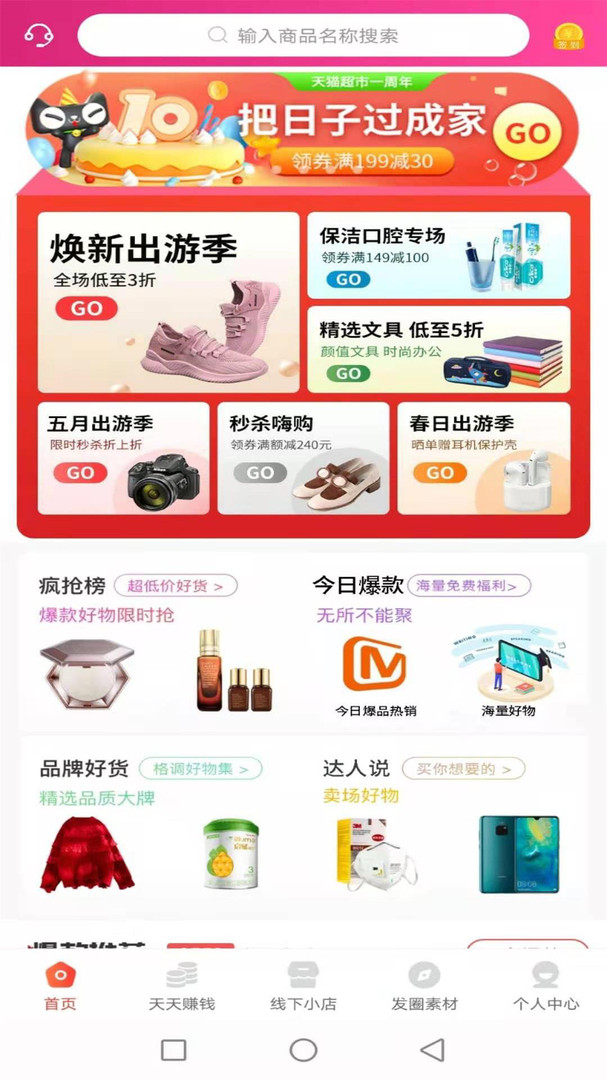Open the 发圈素材 tab
The height and width of the screenshot is (1080, 607).
424,986
